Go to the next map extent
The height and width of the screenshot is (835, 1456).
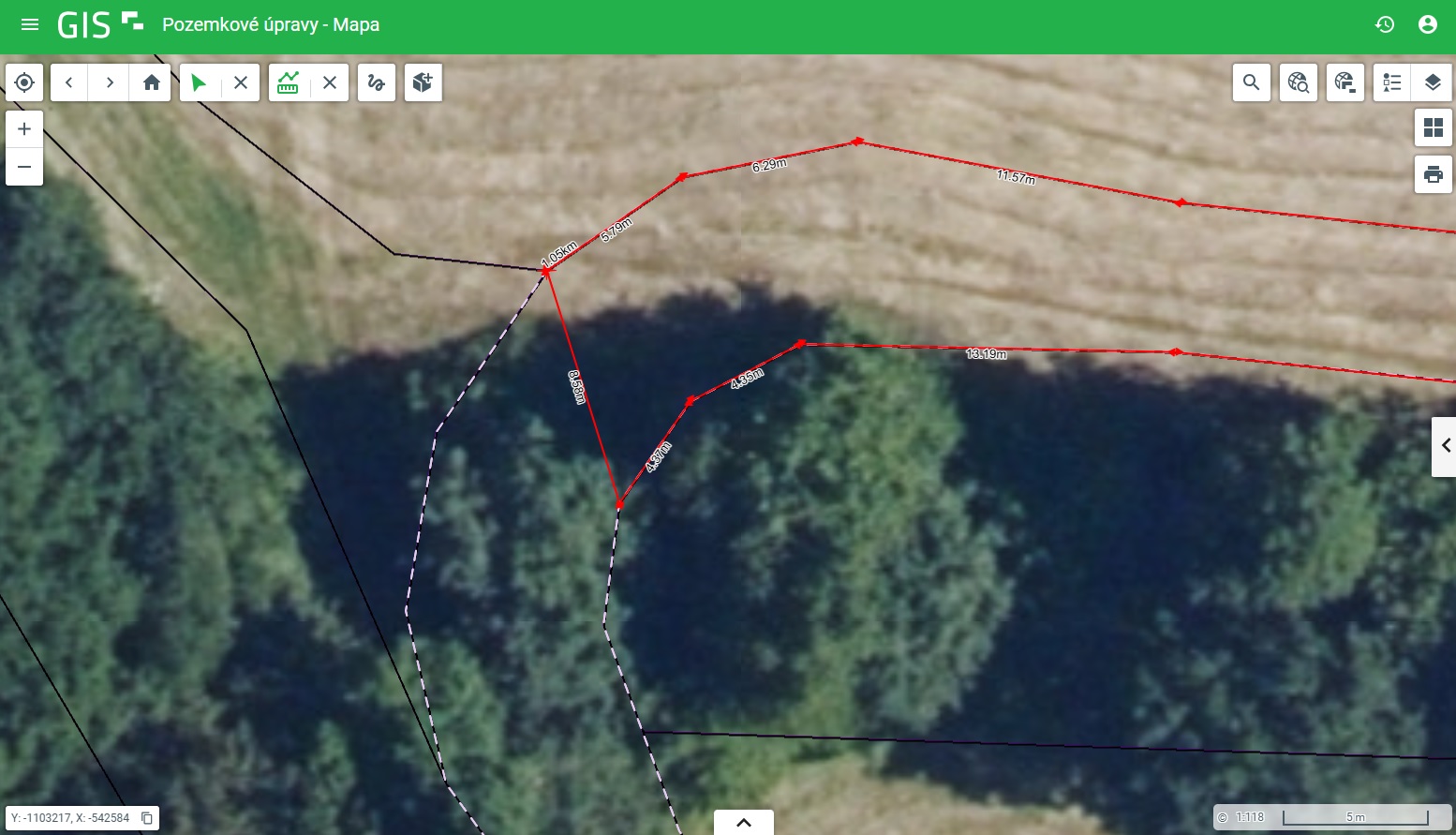(110, 82)
